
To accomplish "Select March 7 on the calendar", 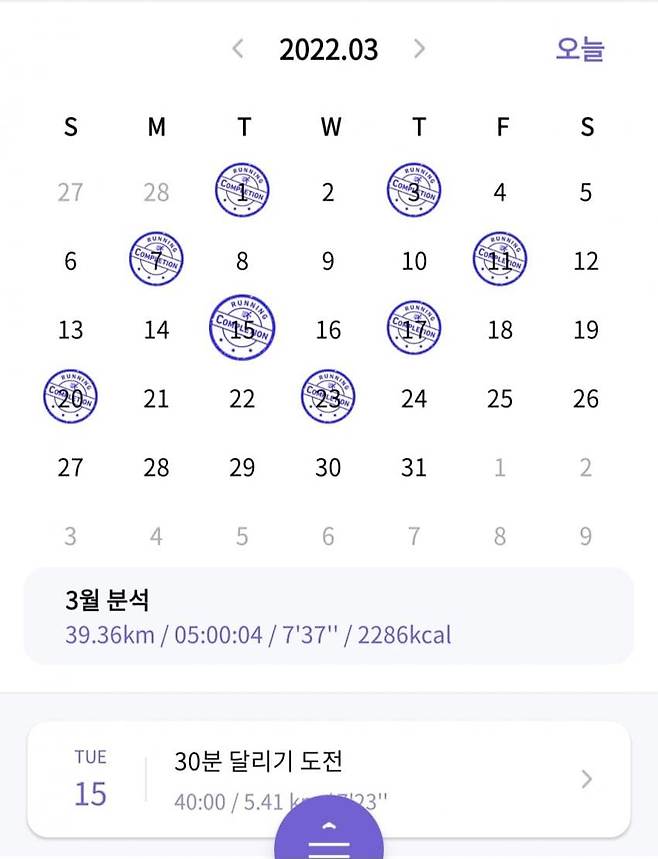I will tap(156, 261).
